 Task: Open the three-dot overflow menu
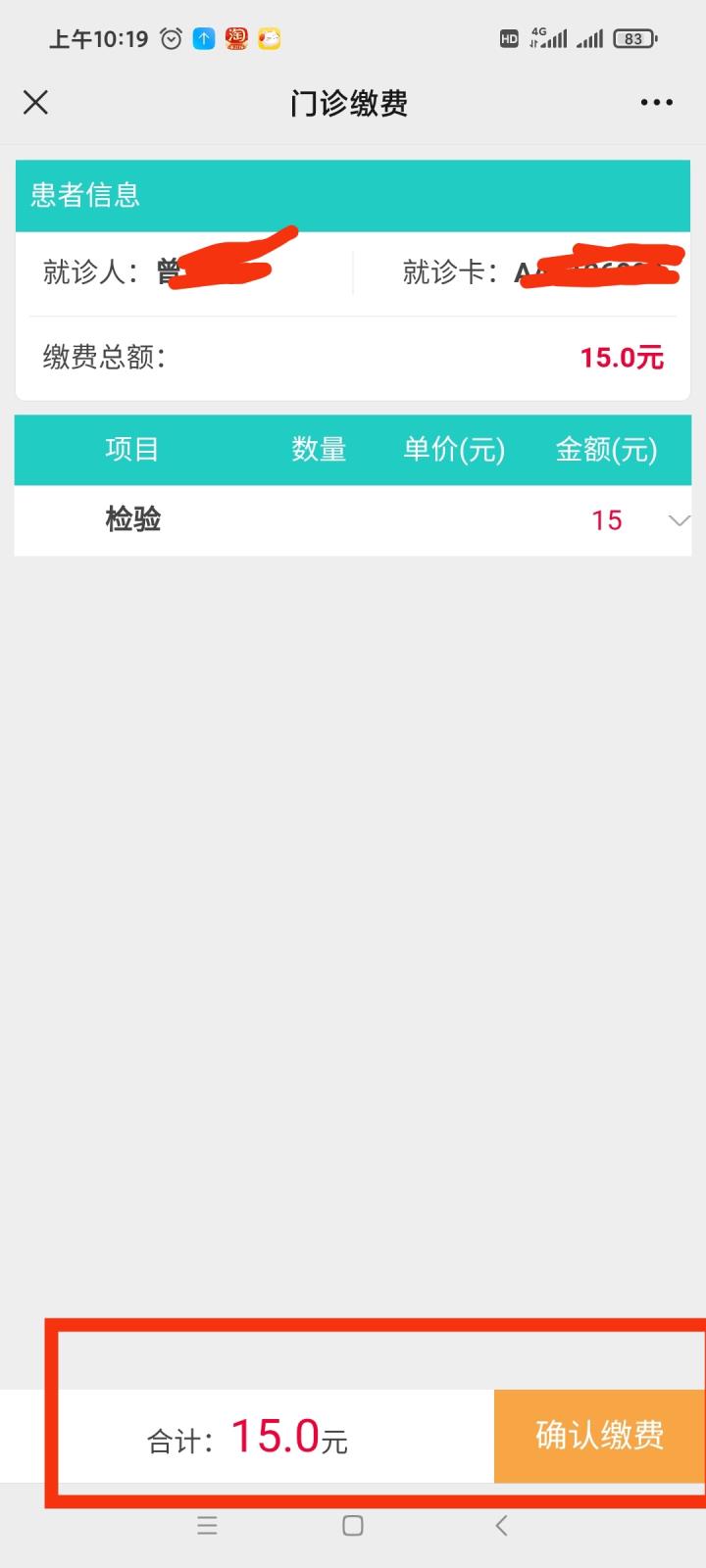[x=656, y=103]
